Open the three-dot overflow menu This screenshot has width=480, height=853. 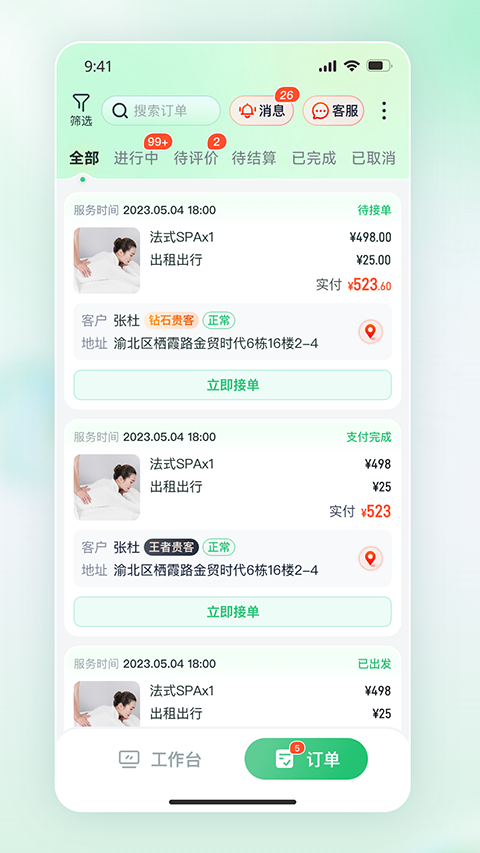384,111
